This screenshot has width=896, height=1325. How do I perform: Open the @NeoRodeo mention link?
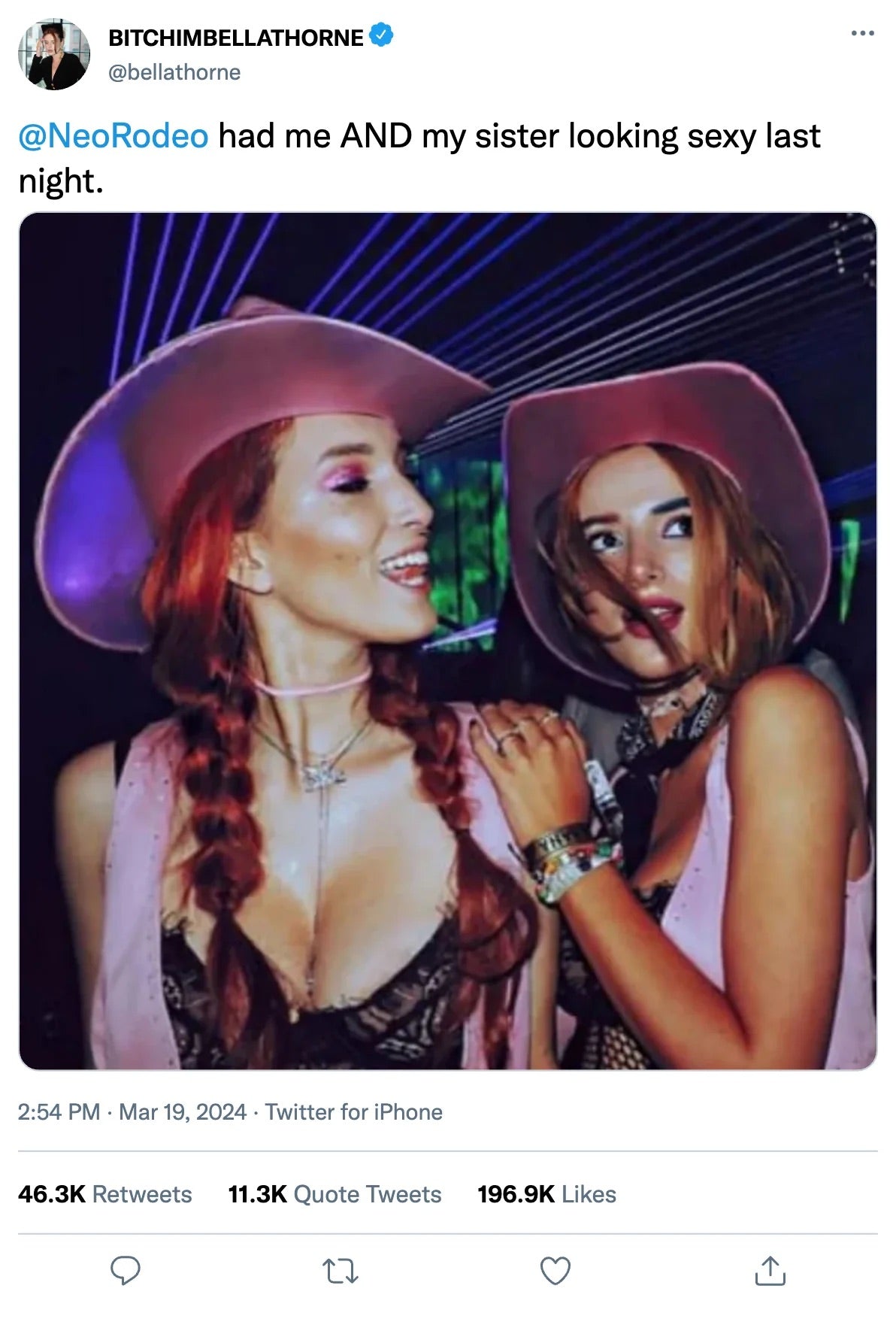(x=114, y=136)
